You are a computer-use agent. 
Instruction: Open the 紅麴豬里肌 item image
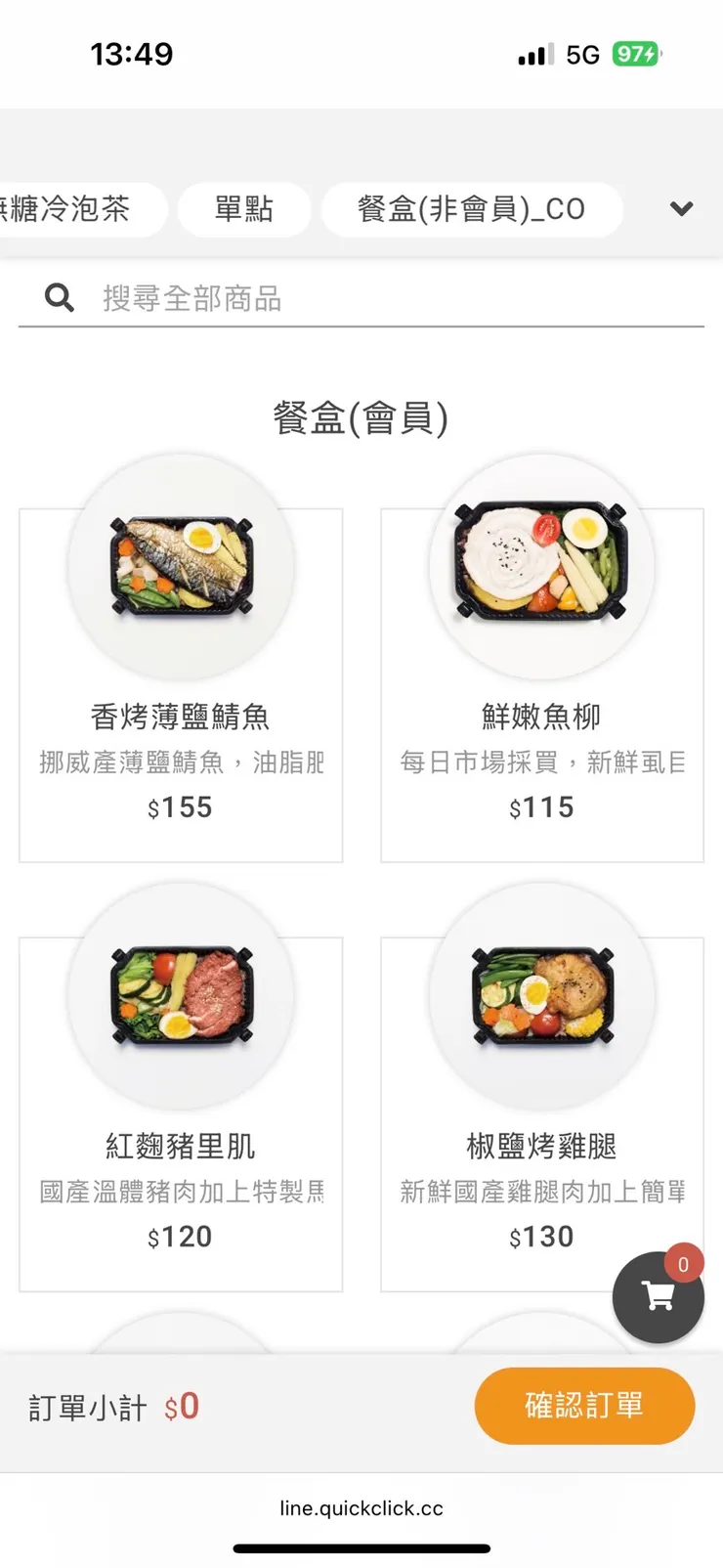pyautogui.click(x=181, y=995)
